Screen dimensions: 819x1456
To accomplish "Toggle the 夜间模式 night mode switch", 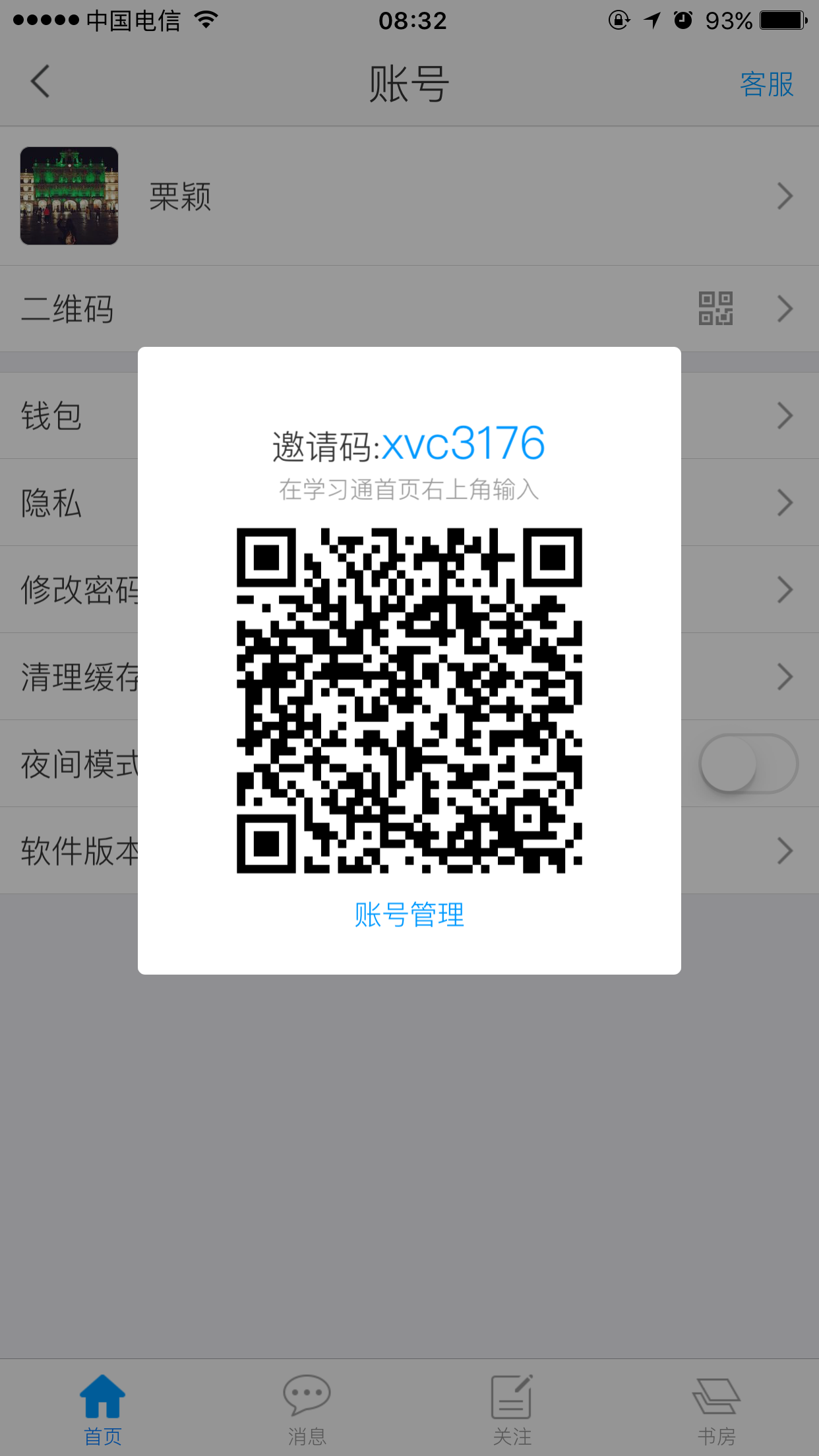I will [748, 764].
